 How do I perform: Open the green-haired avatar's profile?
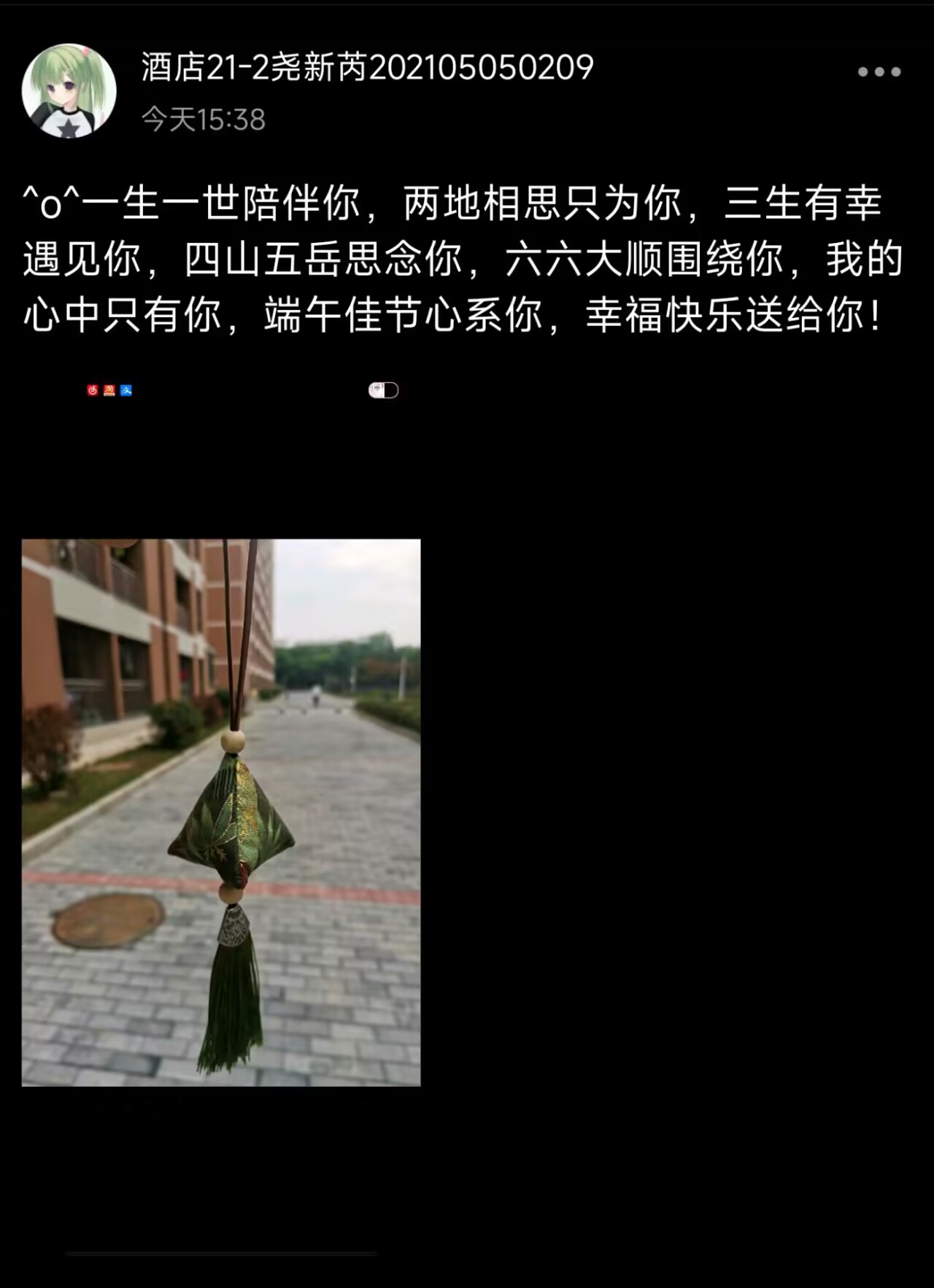click(69, 90)
